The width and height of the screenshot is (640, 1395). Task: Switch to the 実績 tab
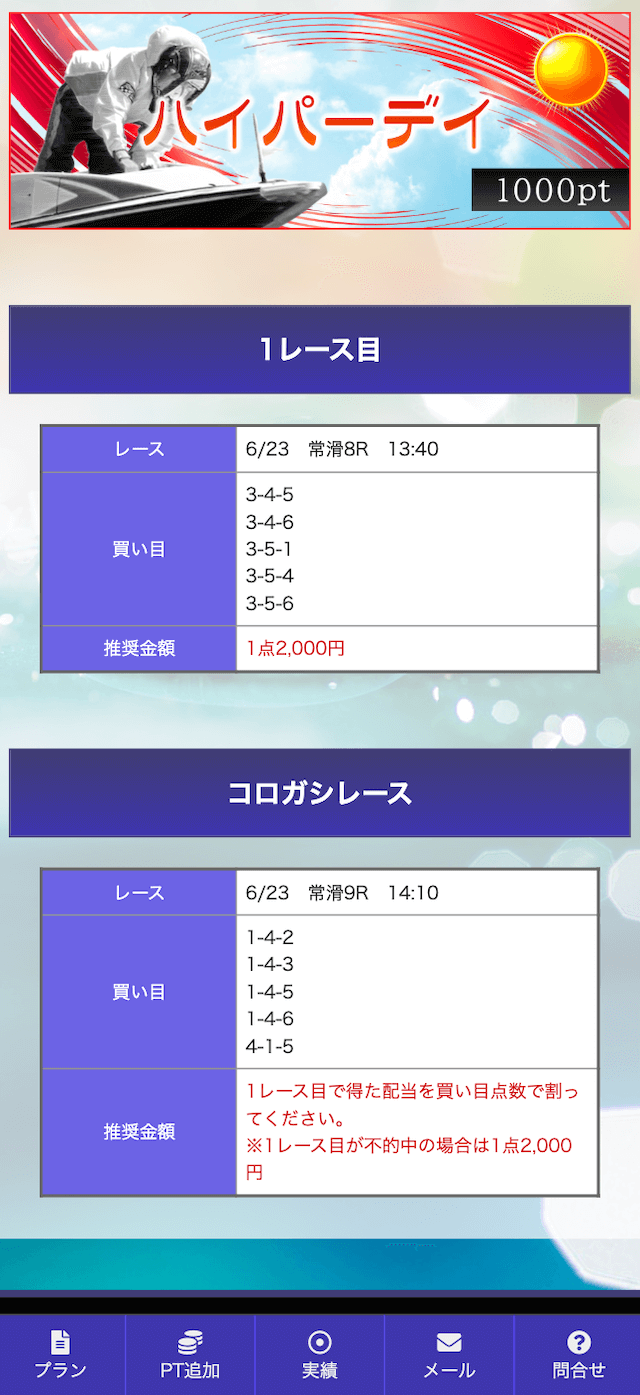coord(319,1355)
